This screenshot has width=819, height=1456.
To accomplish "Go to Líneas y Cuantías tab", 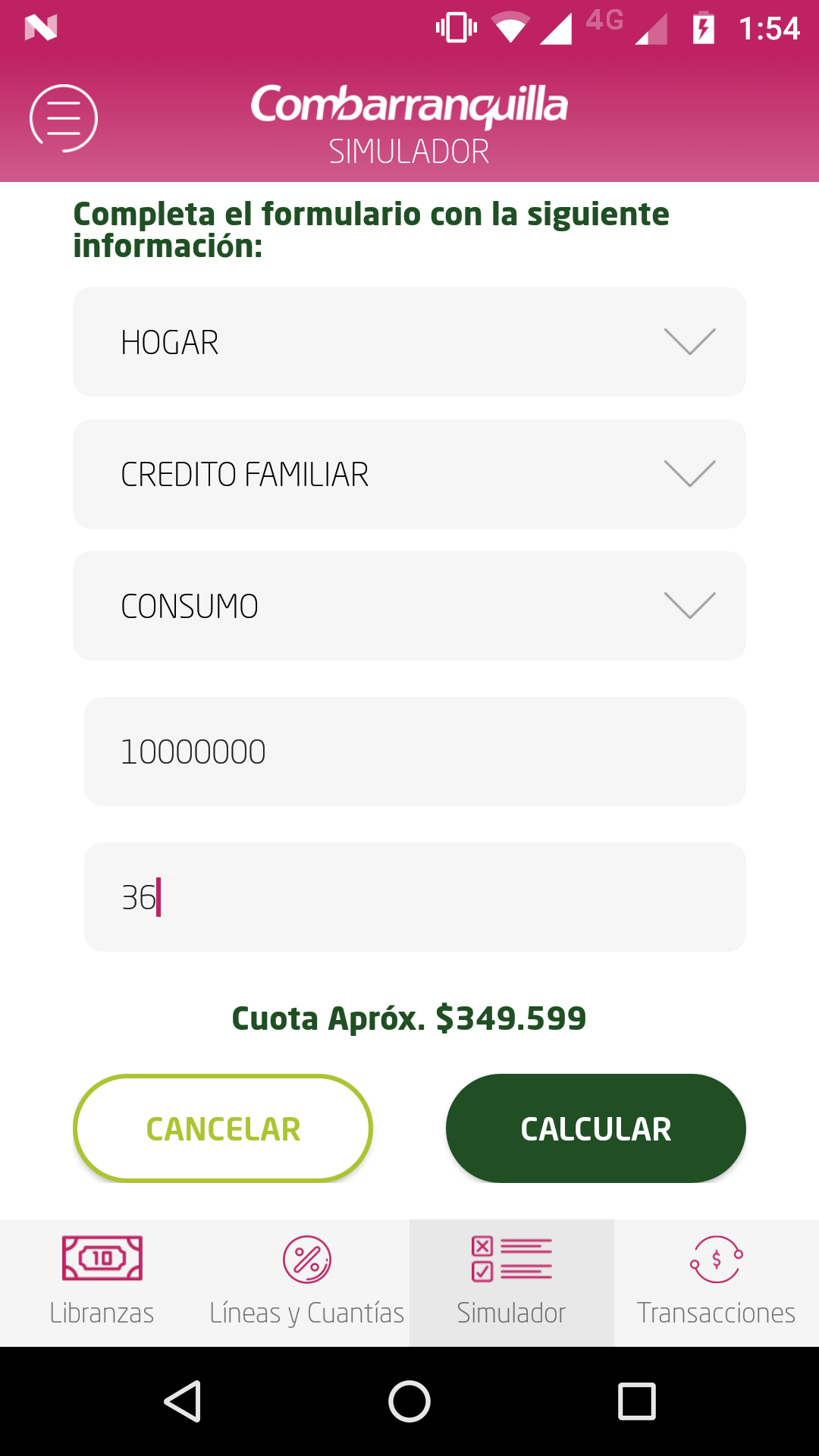I will 306,1283.
